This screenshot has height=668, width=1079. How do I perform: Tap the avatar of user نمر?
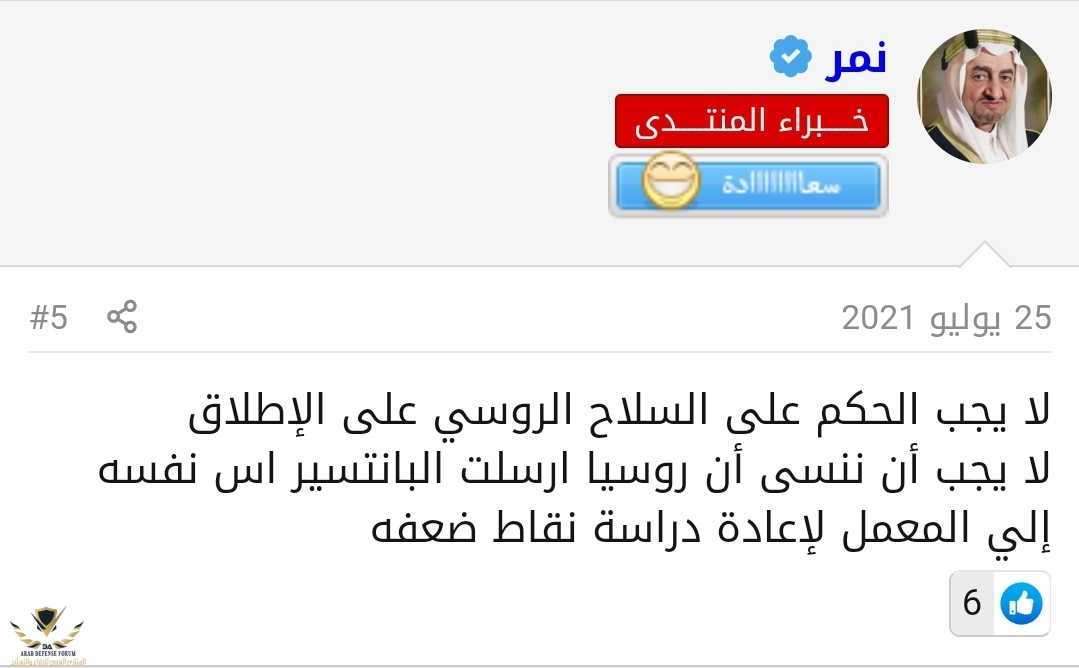pos(984,96)
